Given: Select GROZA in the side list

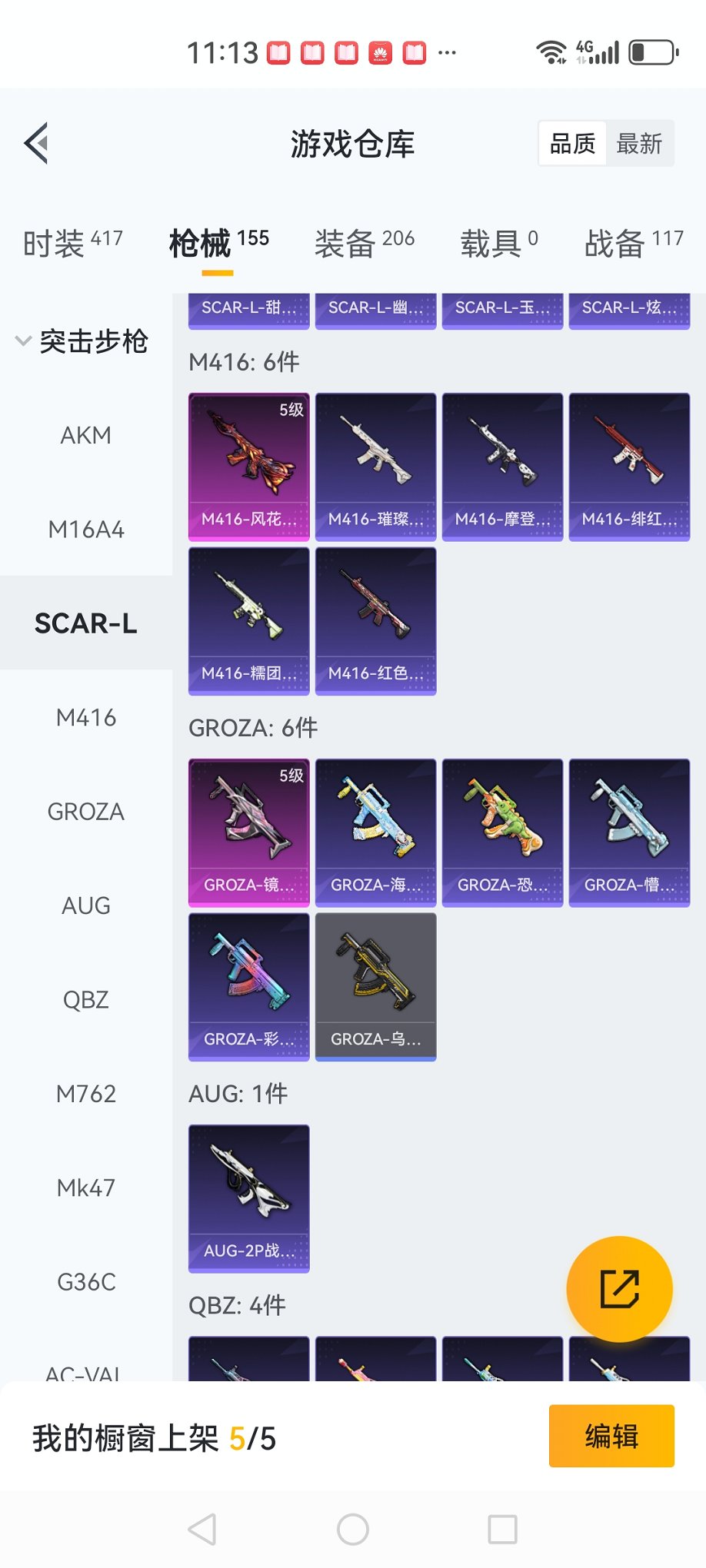Looking at the screenshot, I should (x=86, y=812).
